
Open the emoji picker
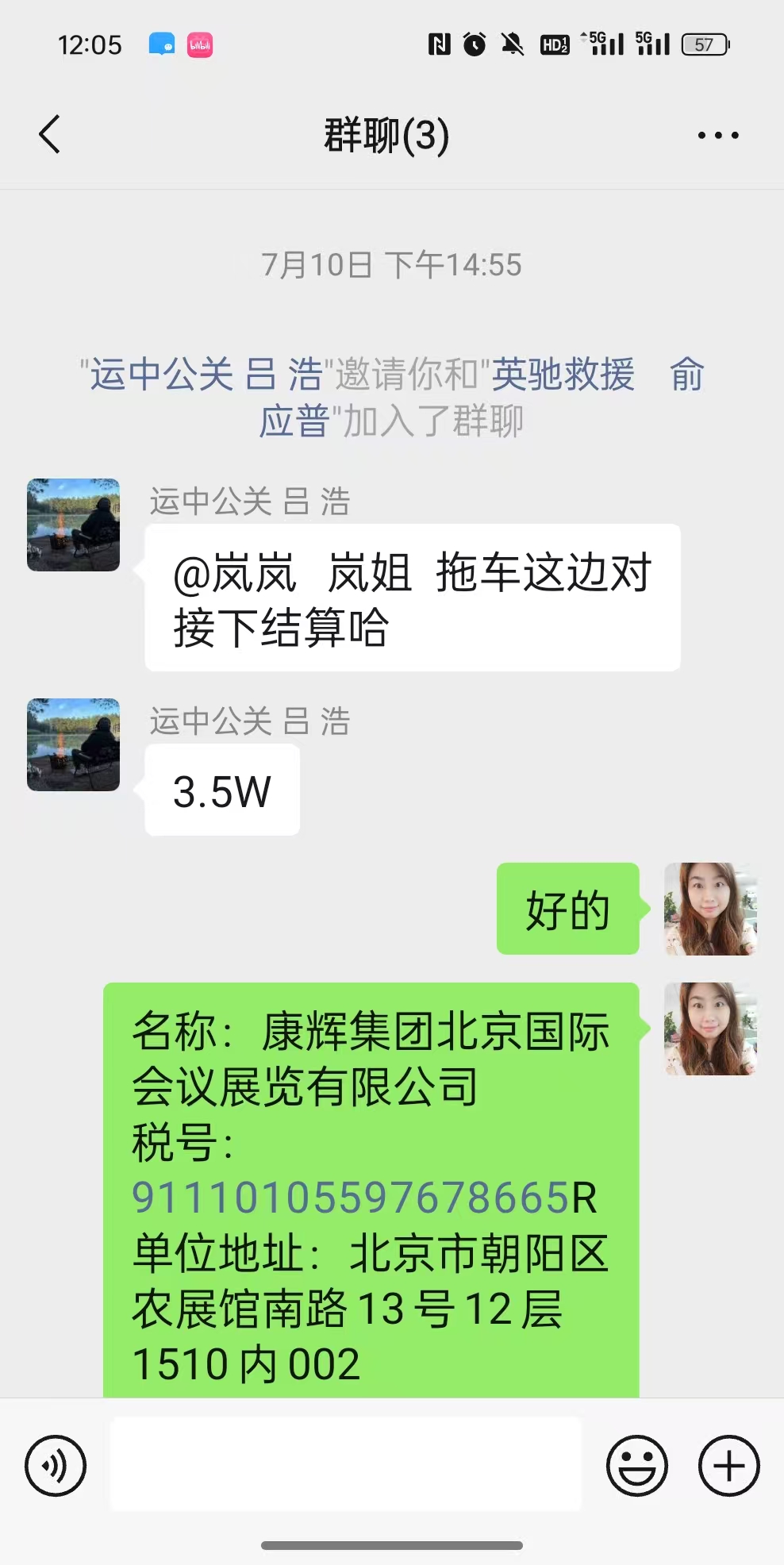pyautogui.click(x=636, y=1465)
